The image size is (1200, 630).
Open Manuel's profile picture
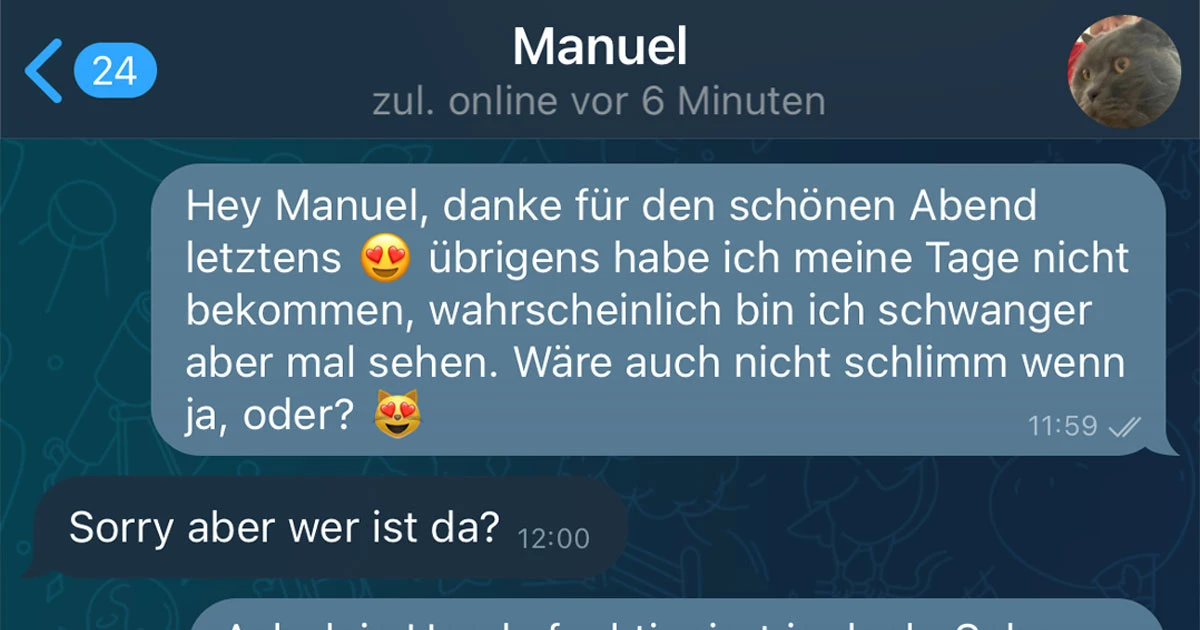click(1126, 71)
